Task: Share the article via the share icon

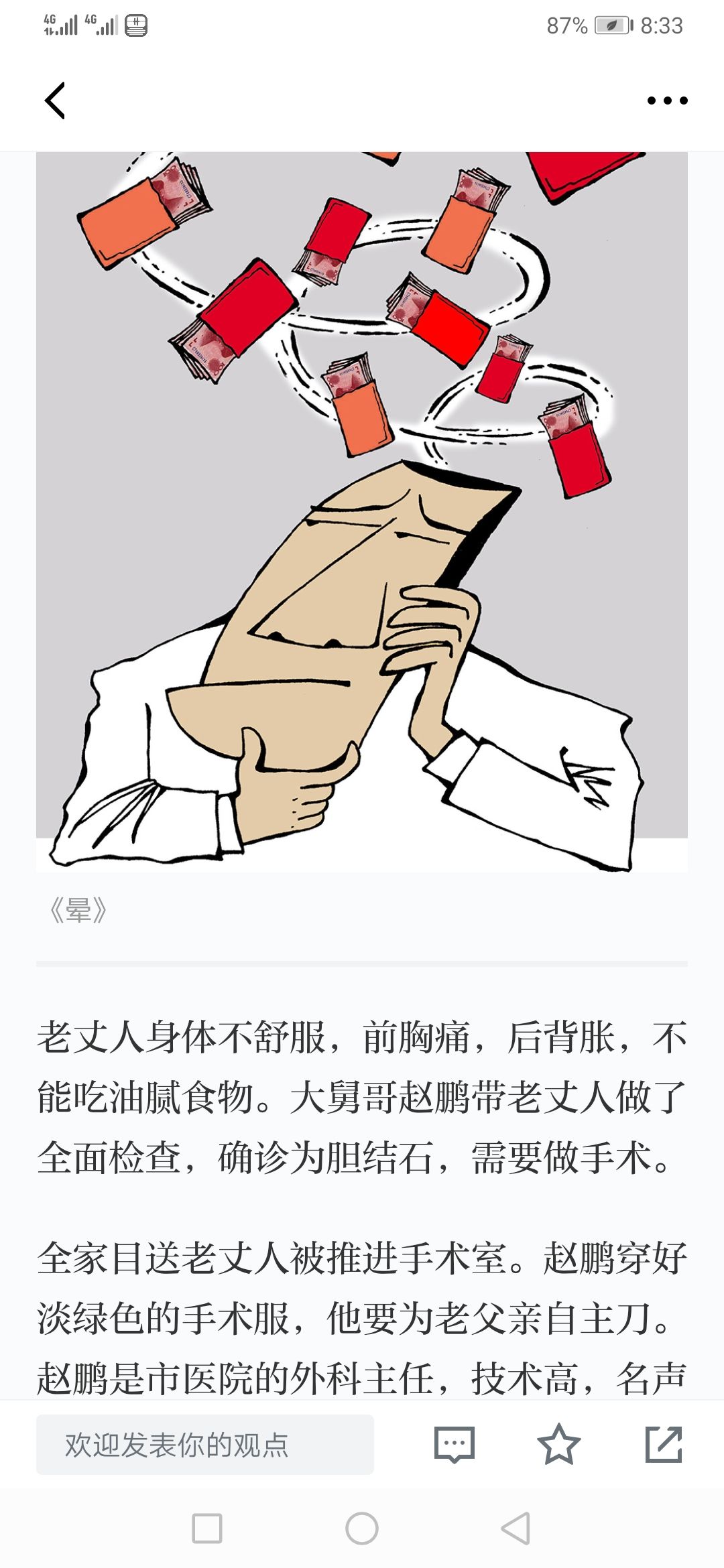Action: (664, 1444)
